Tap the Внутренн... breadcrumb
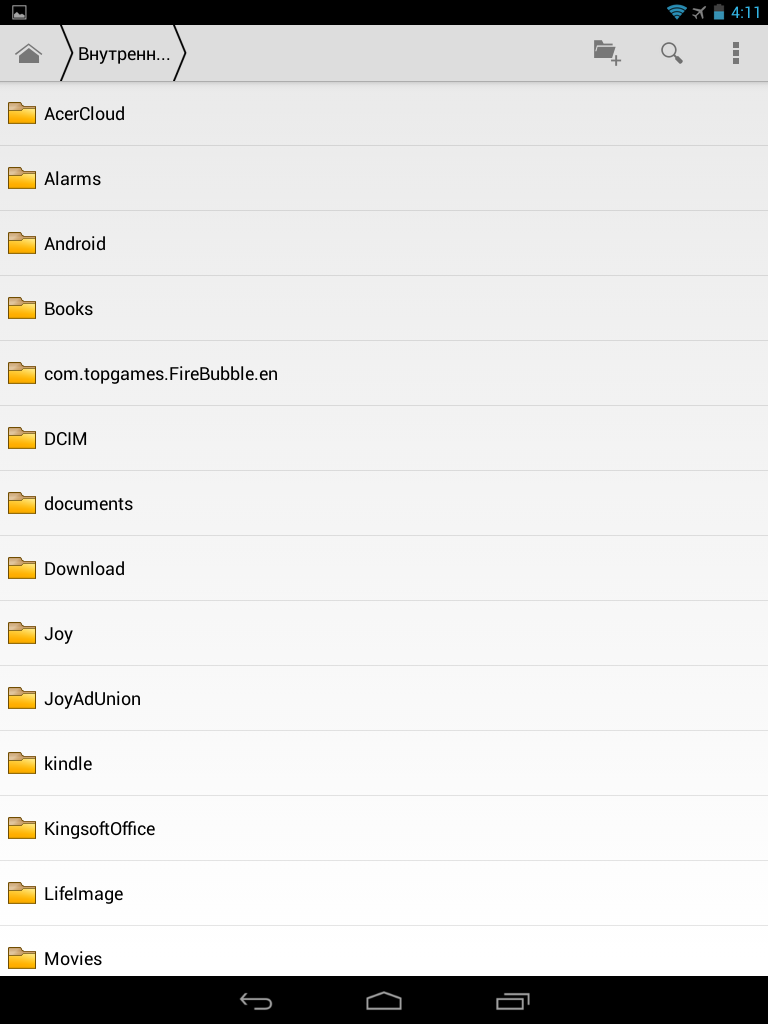The image size is (768, 1024). coord(124,54)
